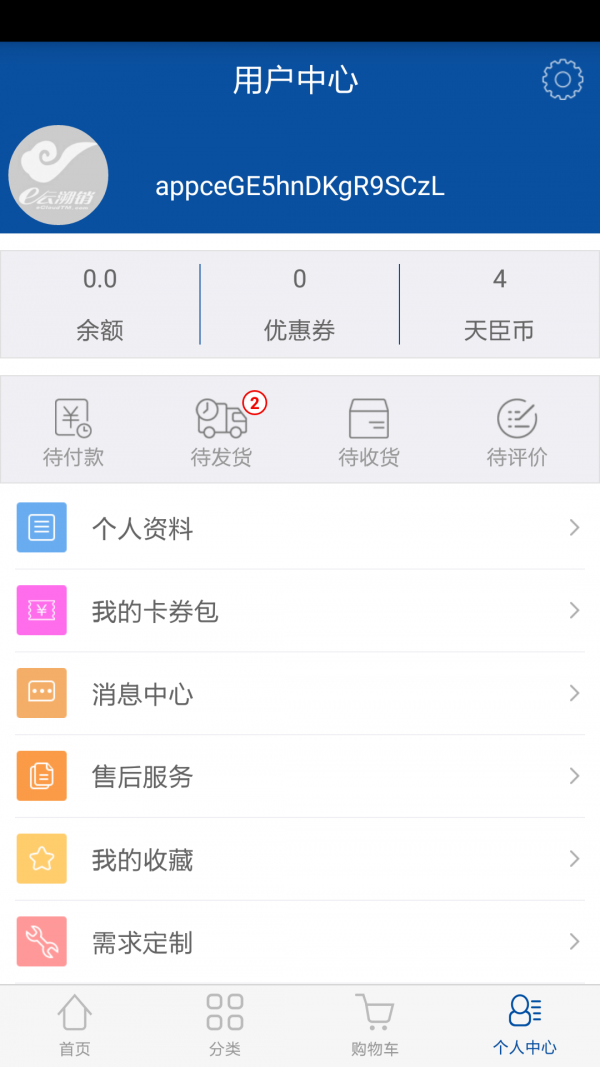Viewport: 600px width, 1067px height.
Task: Switch to the 首页 tab
Action: point(75,1025)
